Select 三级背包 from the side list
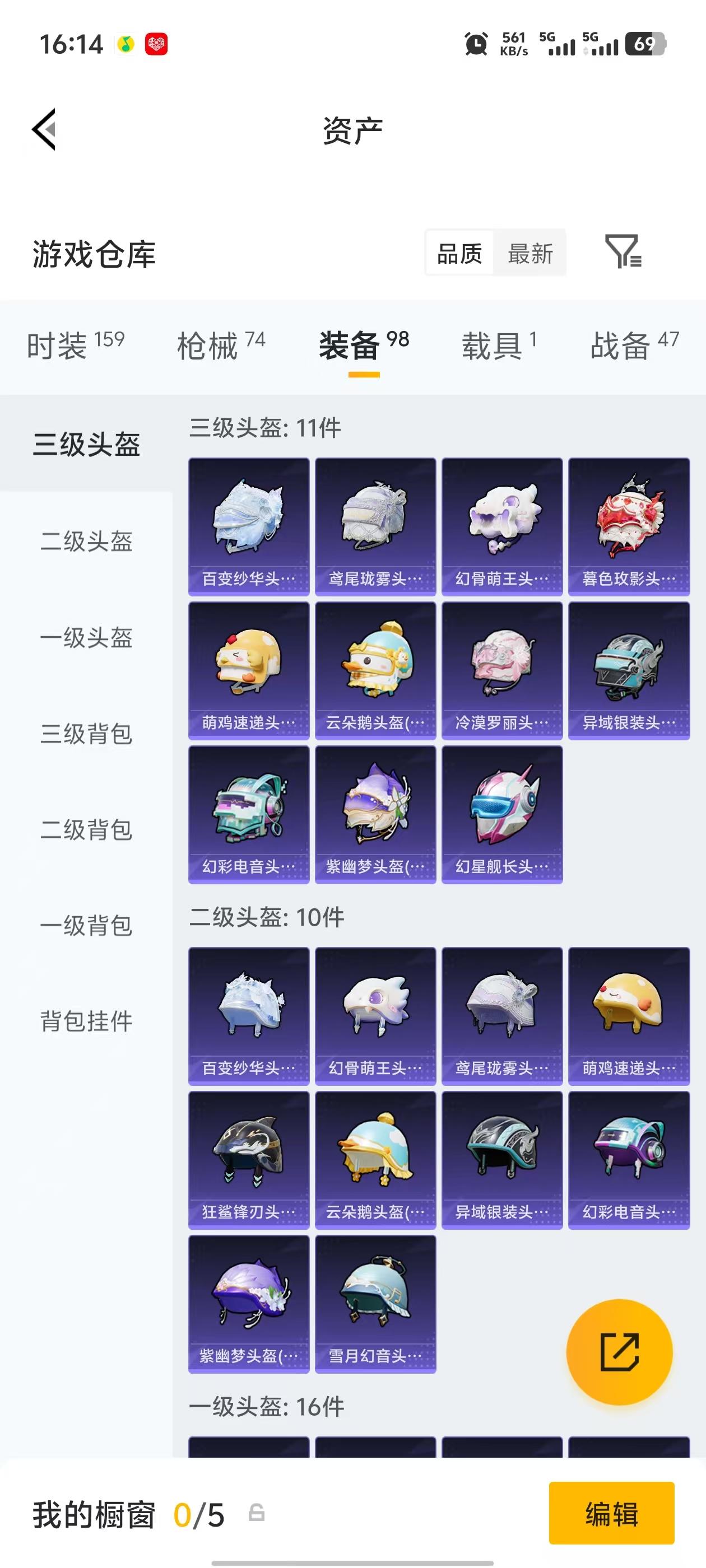 coord(87,734)
